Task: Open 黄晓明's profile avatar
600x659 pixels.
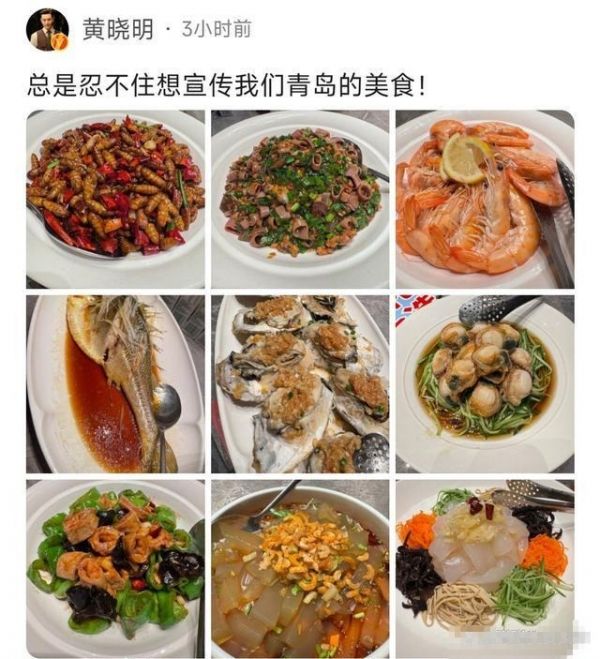Action: pos(47,29)
